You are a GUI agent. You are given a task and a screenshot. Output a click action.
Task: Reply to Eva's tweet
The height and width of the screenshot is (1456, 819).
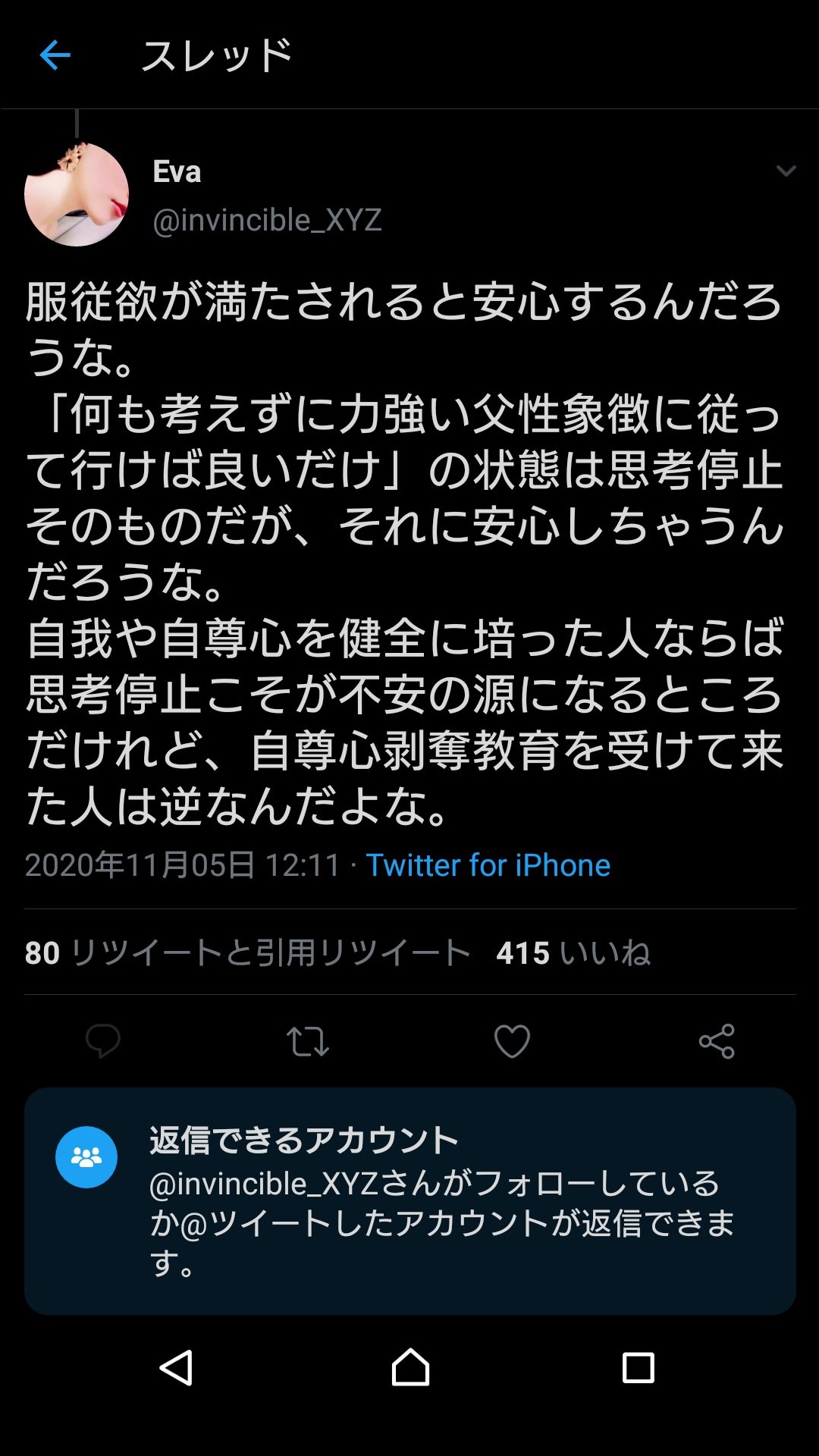[103, 1041]
